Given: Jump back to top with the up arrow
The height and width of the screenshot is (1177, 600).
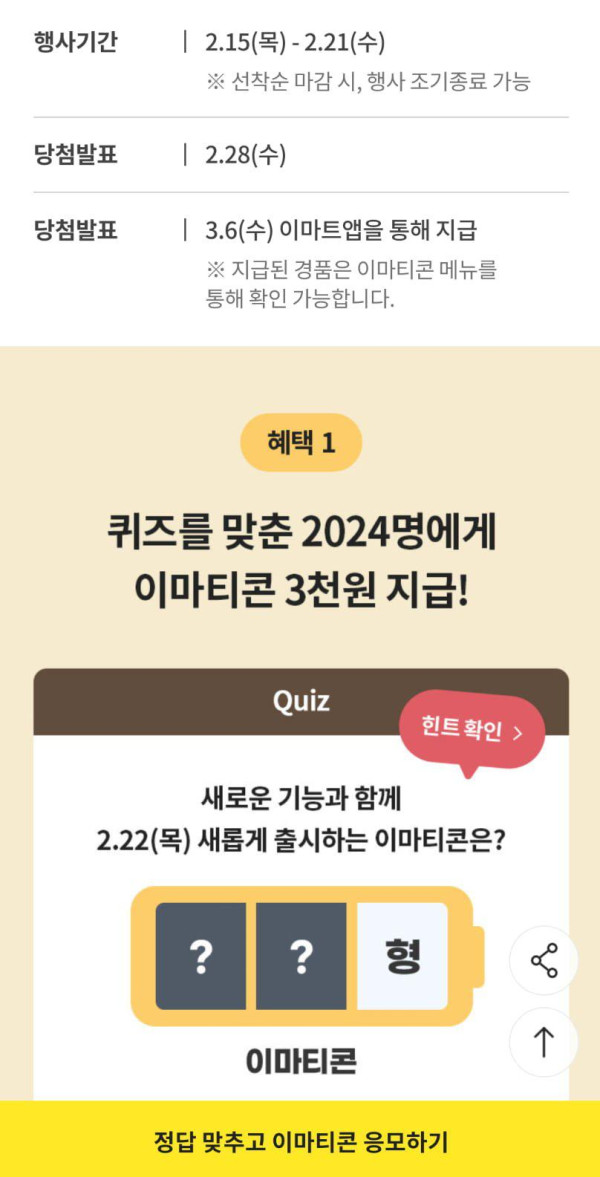Looking at the screenshot, I should click(x=544, y=1042).
